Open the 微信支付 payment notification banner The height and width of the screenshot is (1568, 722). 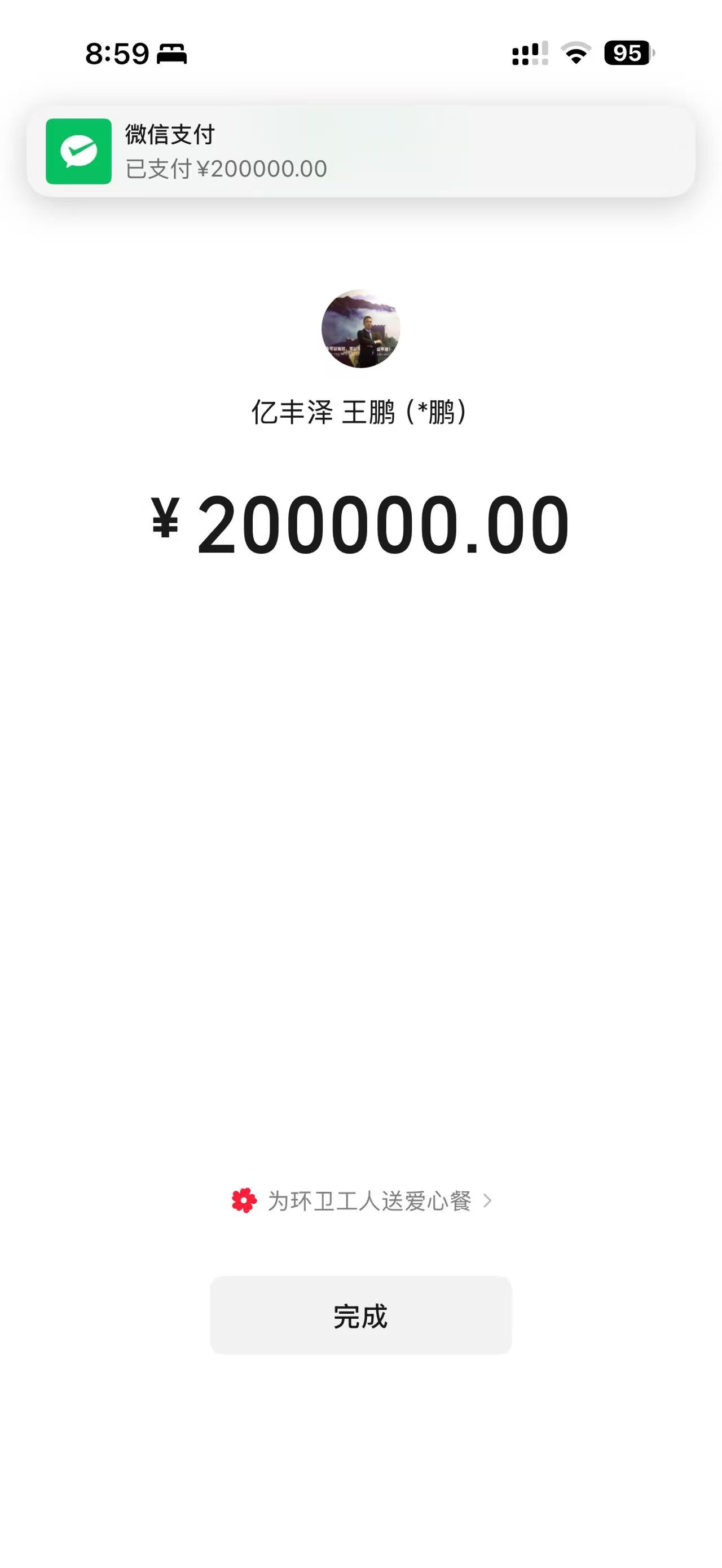(360, 151)
